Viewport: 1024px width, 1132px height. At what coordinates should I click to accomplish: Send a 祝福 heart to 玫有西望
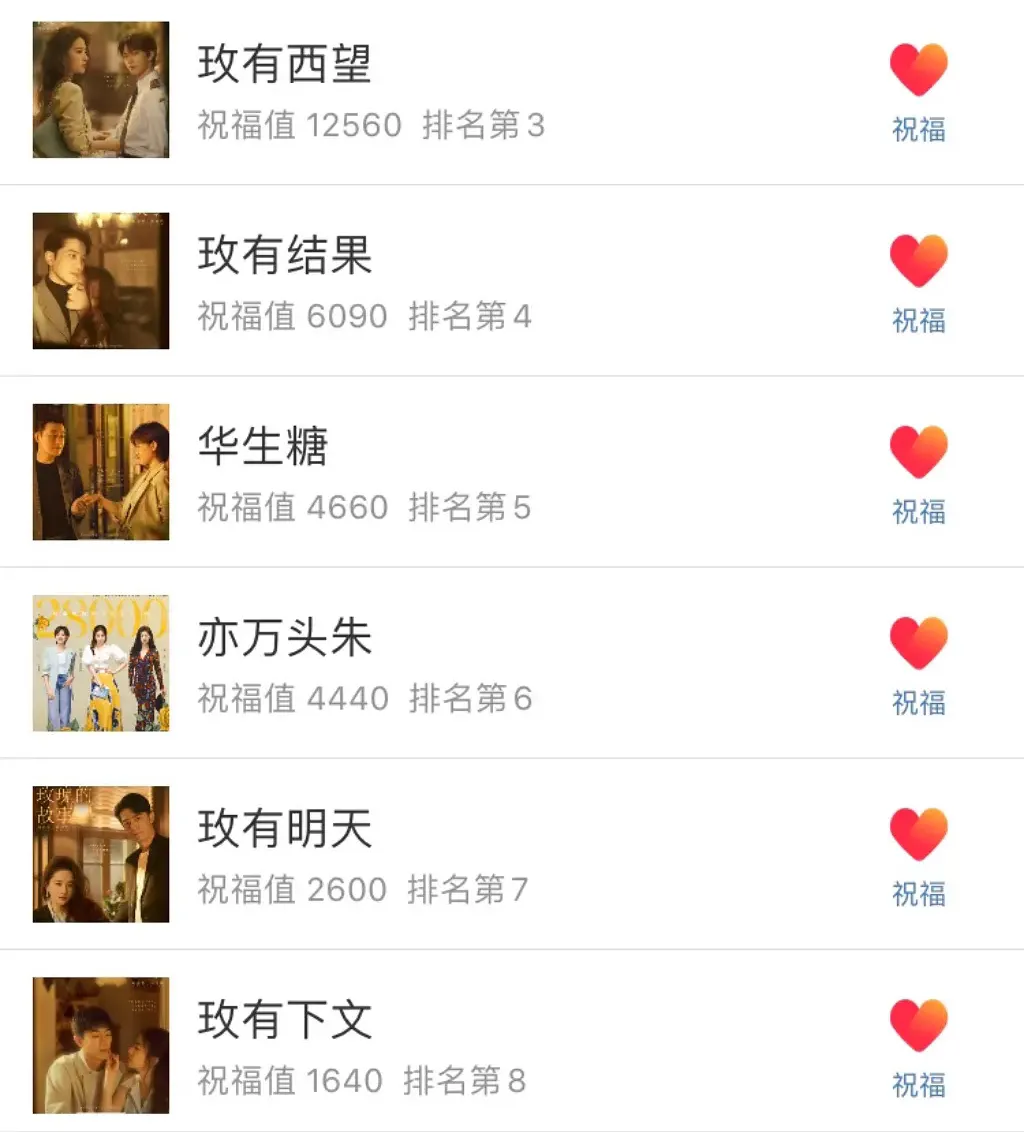point(918,71)
